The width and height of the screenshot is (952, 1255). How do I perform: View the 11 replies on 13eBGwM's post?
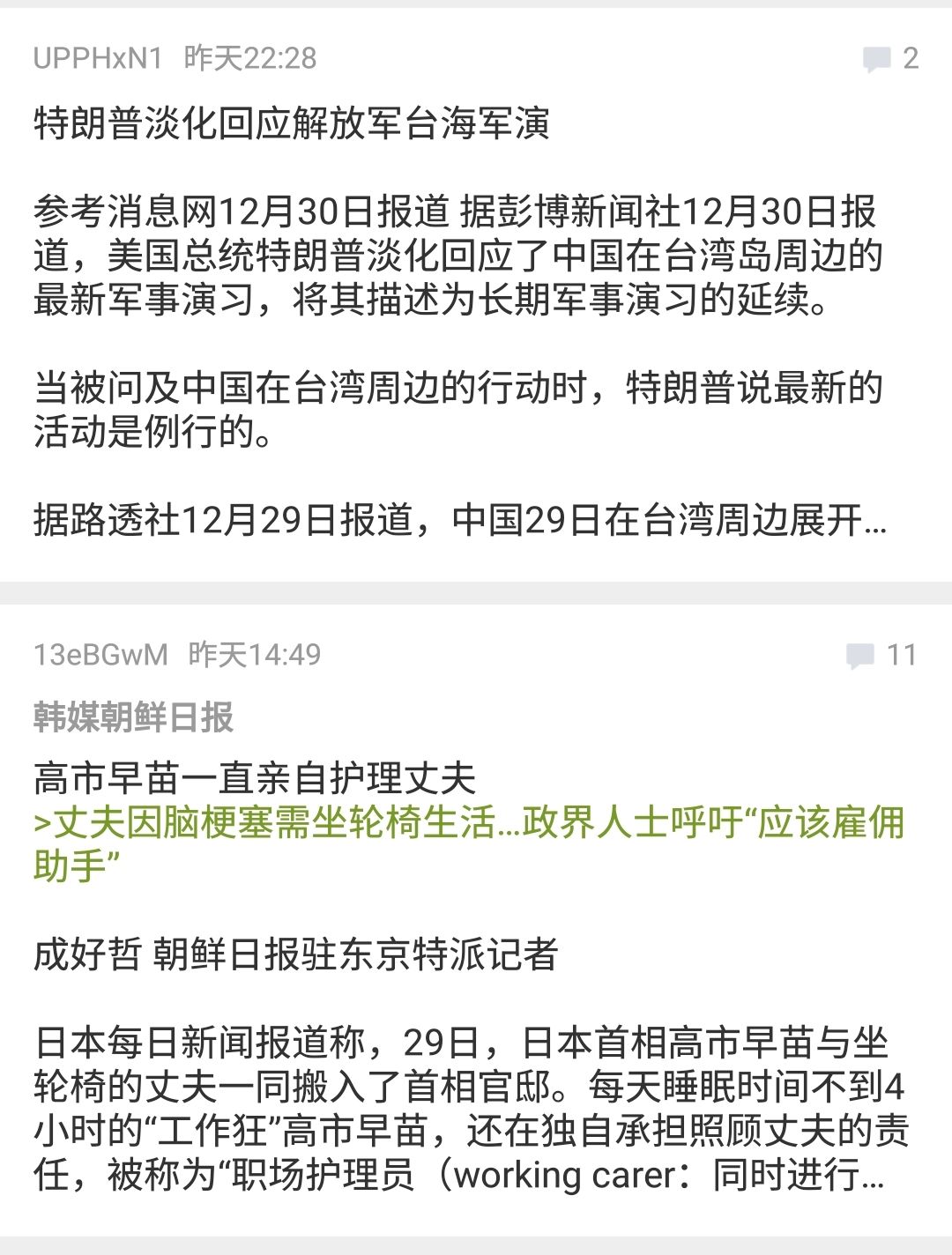(881, 655)
